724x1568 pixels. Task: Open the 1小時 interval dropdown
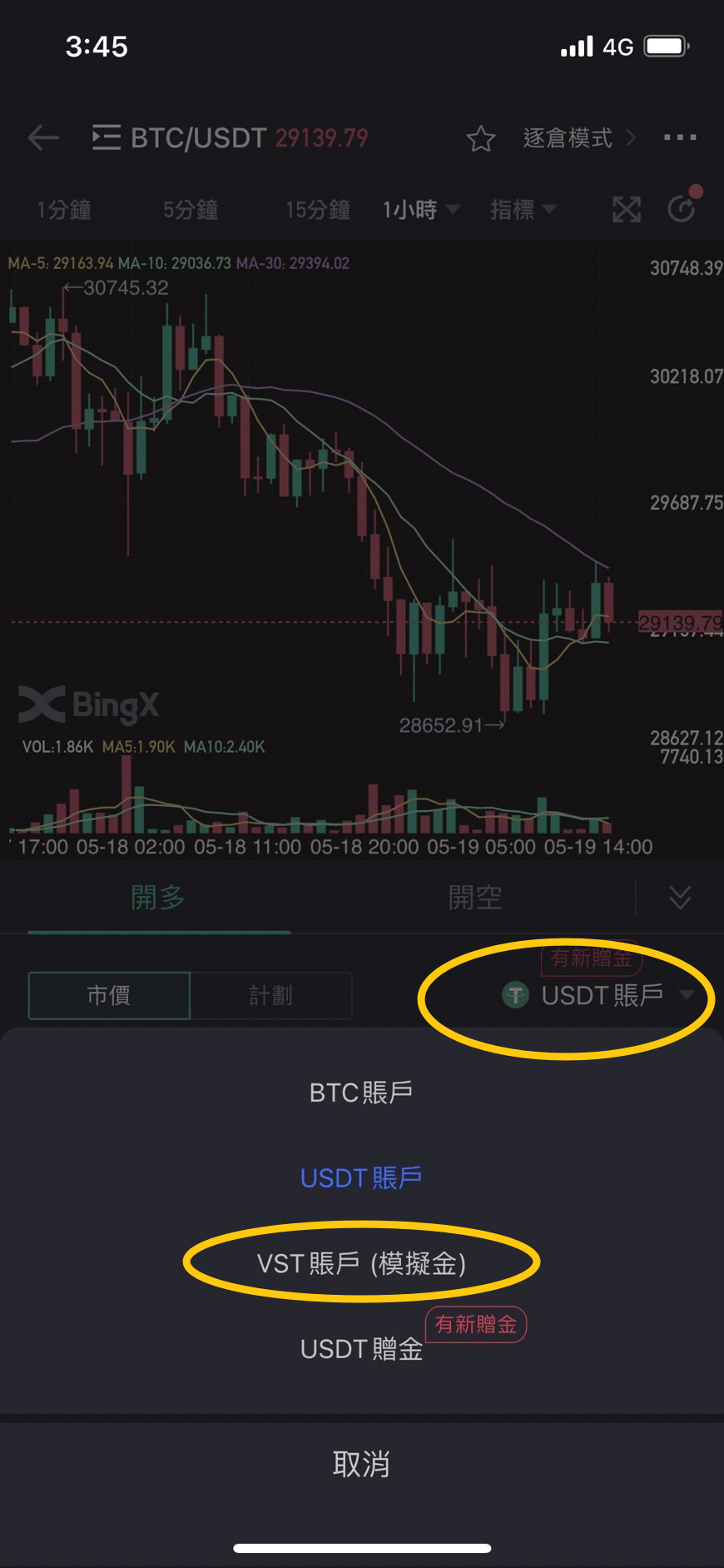tap(420, 209)
